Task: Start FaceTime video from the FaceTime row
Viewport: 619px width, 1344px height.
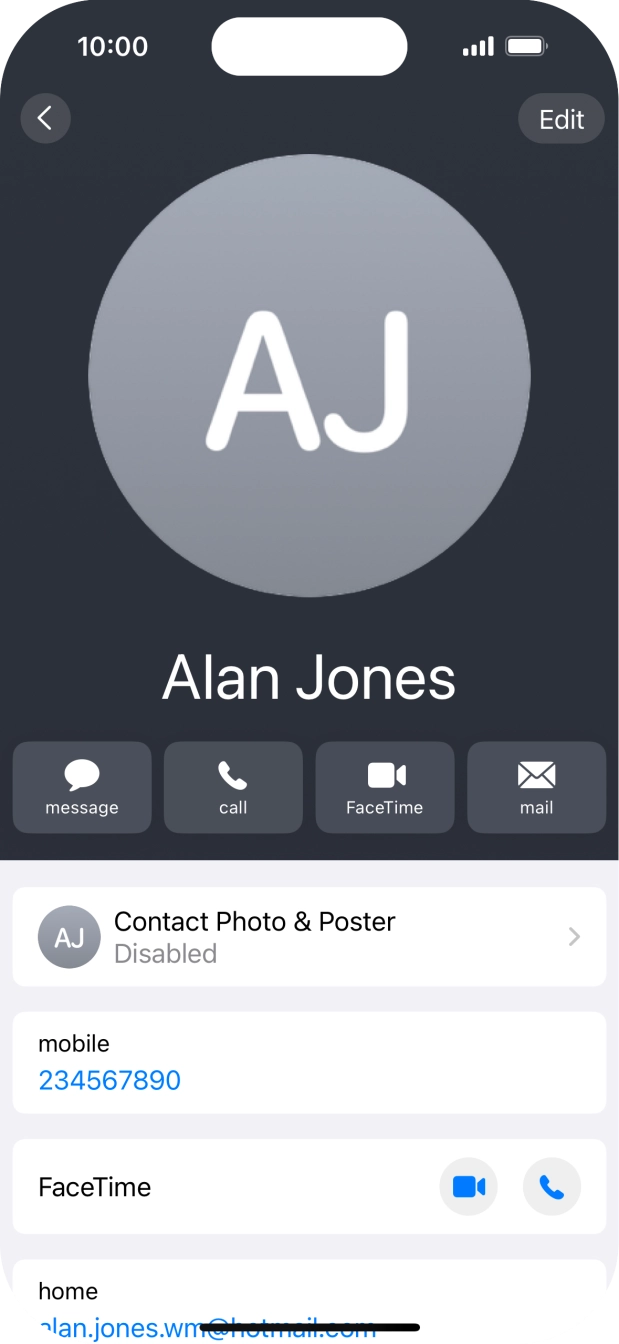Action: pyautogui.click(x=469, y=1187)
